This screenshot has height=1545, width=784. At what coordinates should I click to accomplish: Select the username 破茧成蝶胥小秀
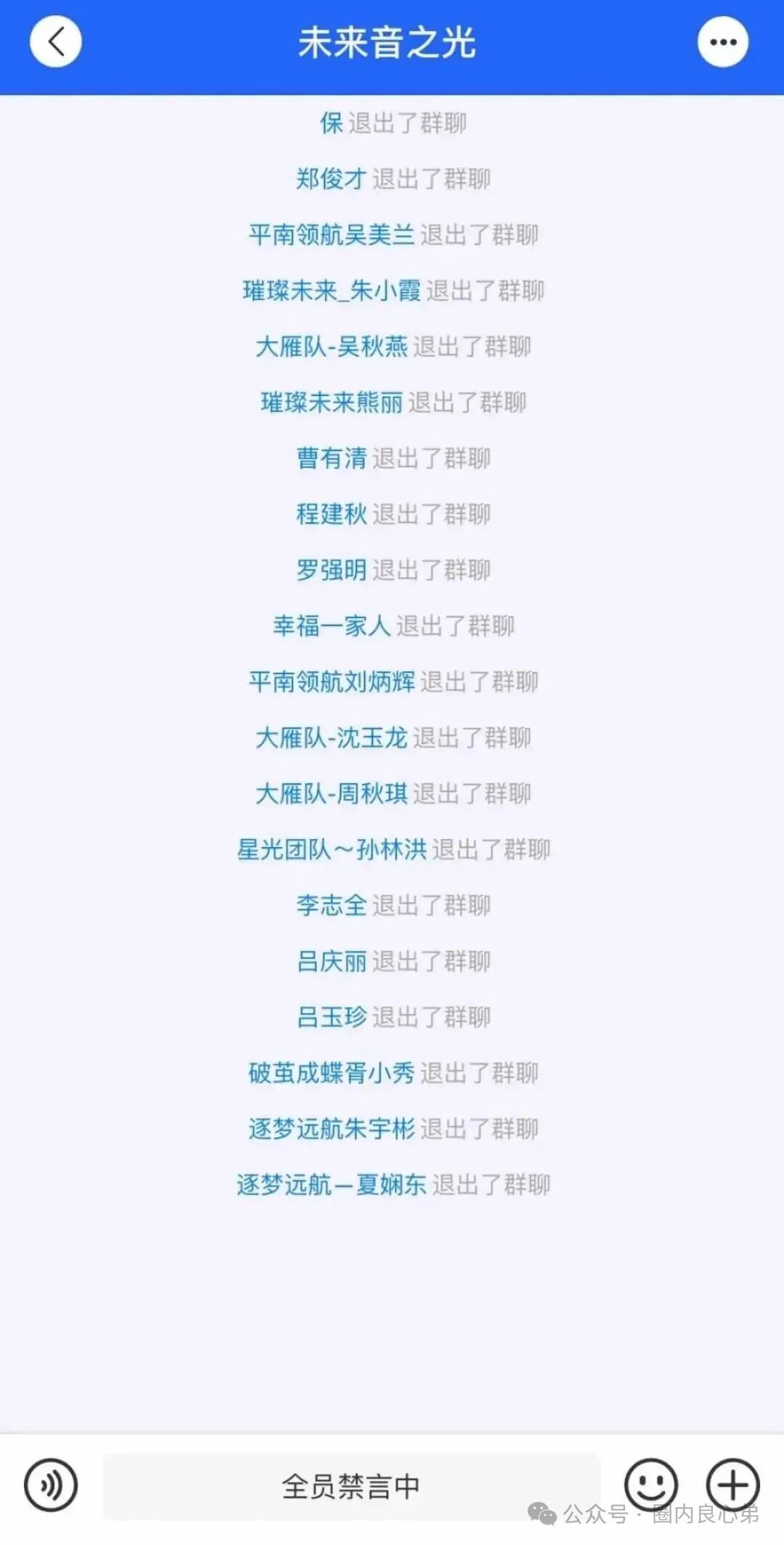(330, 1072)
